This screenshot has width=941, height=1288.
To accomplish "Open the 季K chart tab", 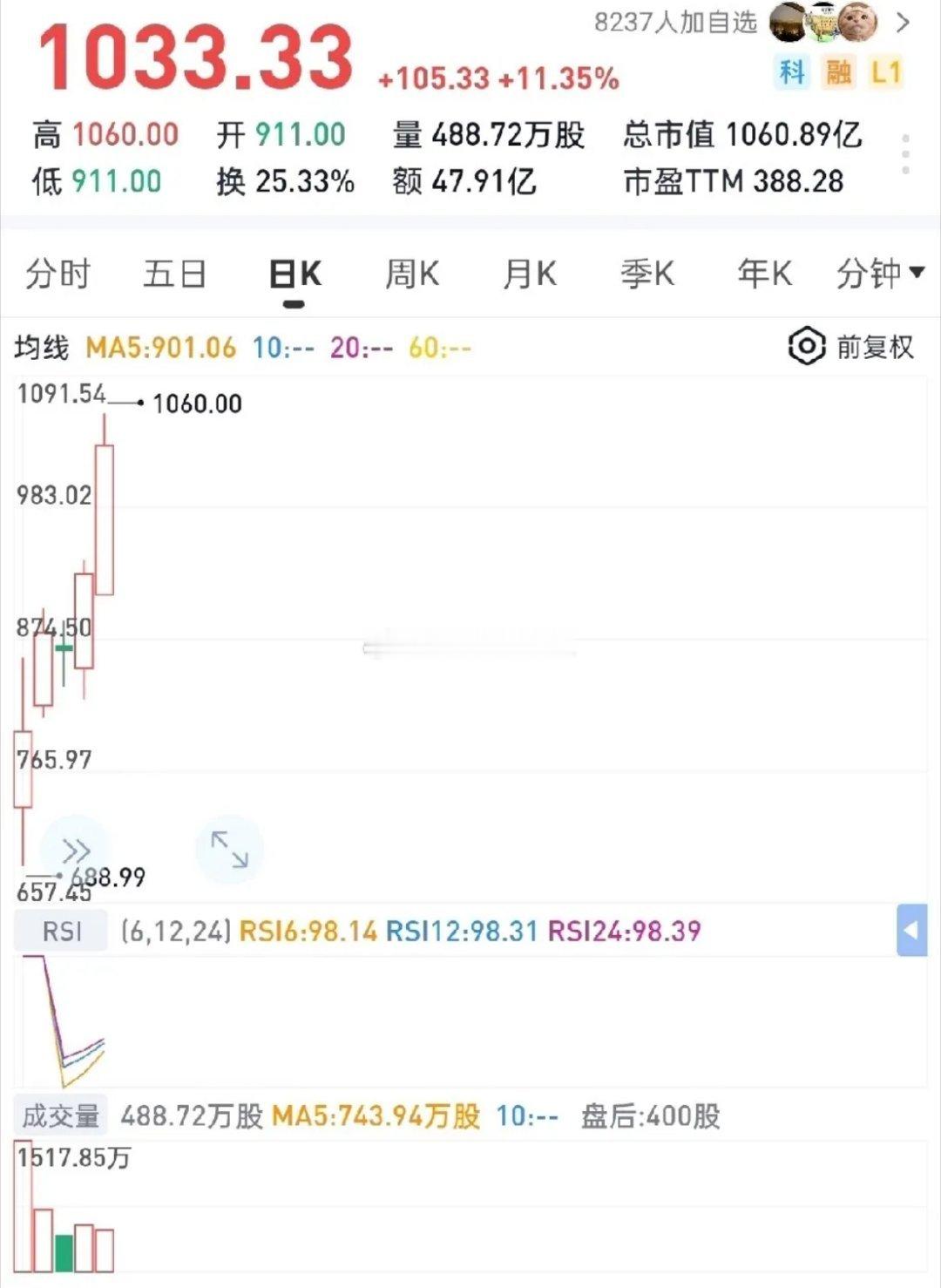I will (x=647, y=274).
